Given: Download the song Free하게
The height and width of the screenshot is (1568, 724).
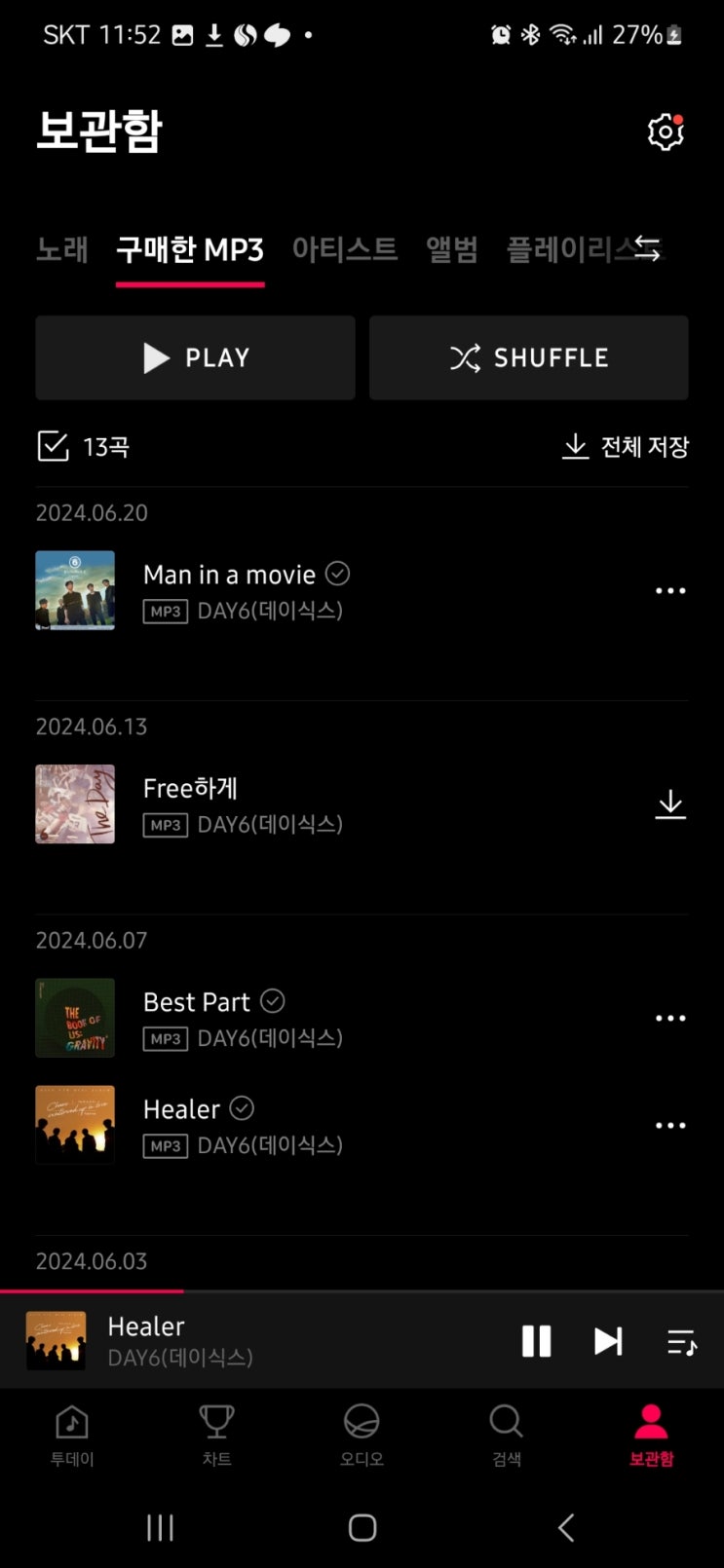Looking at the screenshot, I should 670,804.
